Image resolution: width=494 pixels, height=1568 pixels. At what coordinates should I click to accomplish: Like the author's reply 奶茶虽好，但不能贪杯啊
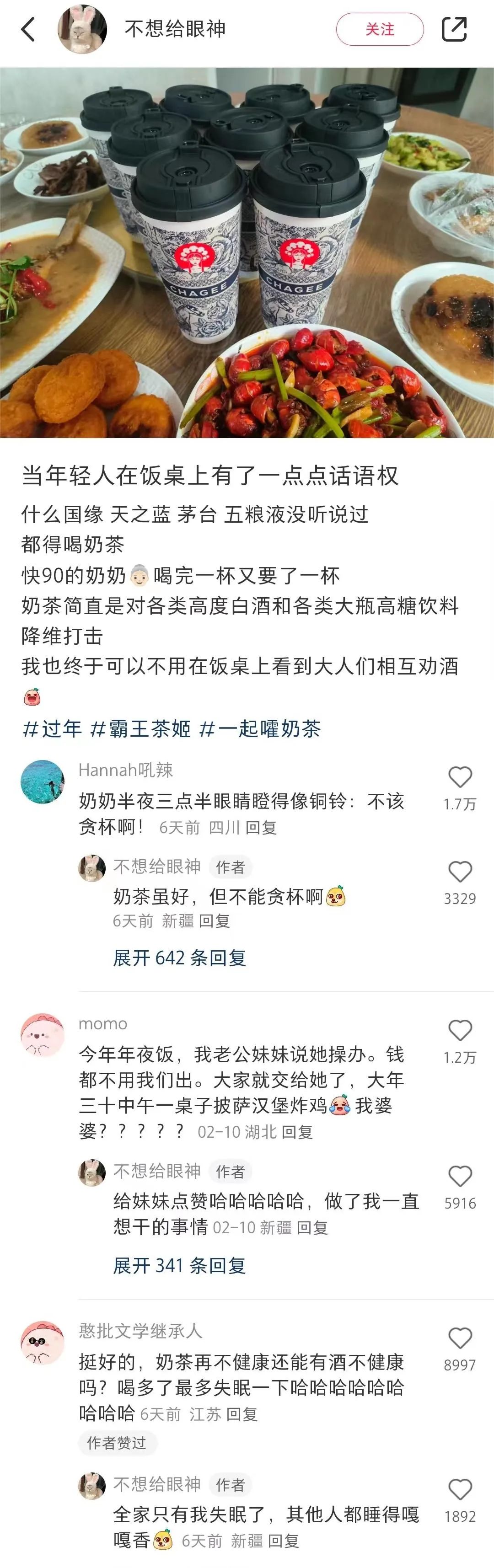(460, 872)
